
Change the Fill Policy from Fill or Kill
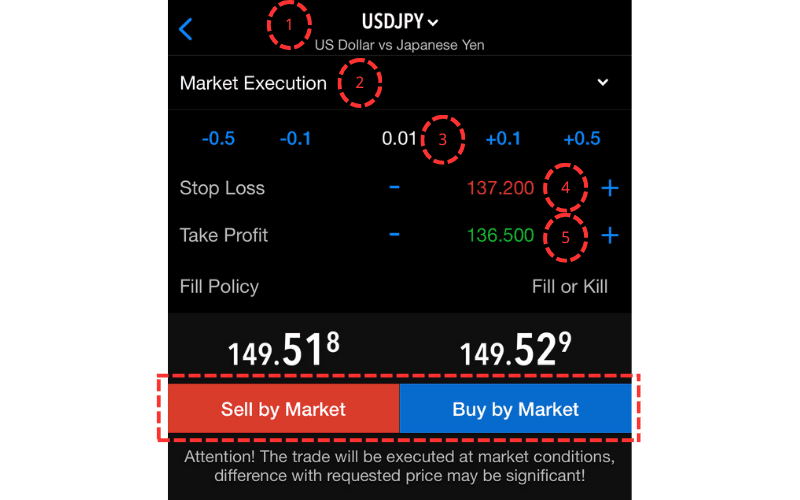point(569,287)
